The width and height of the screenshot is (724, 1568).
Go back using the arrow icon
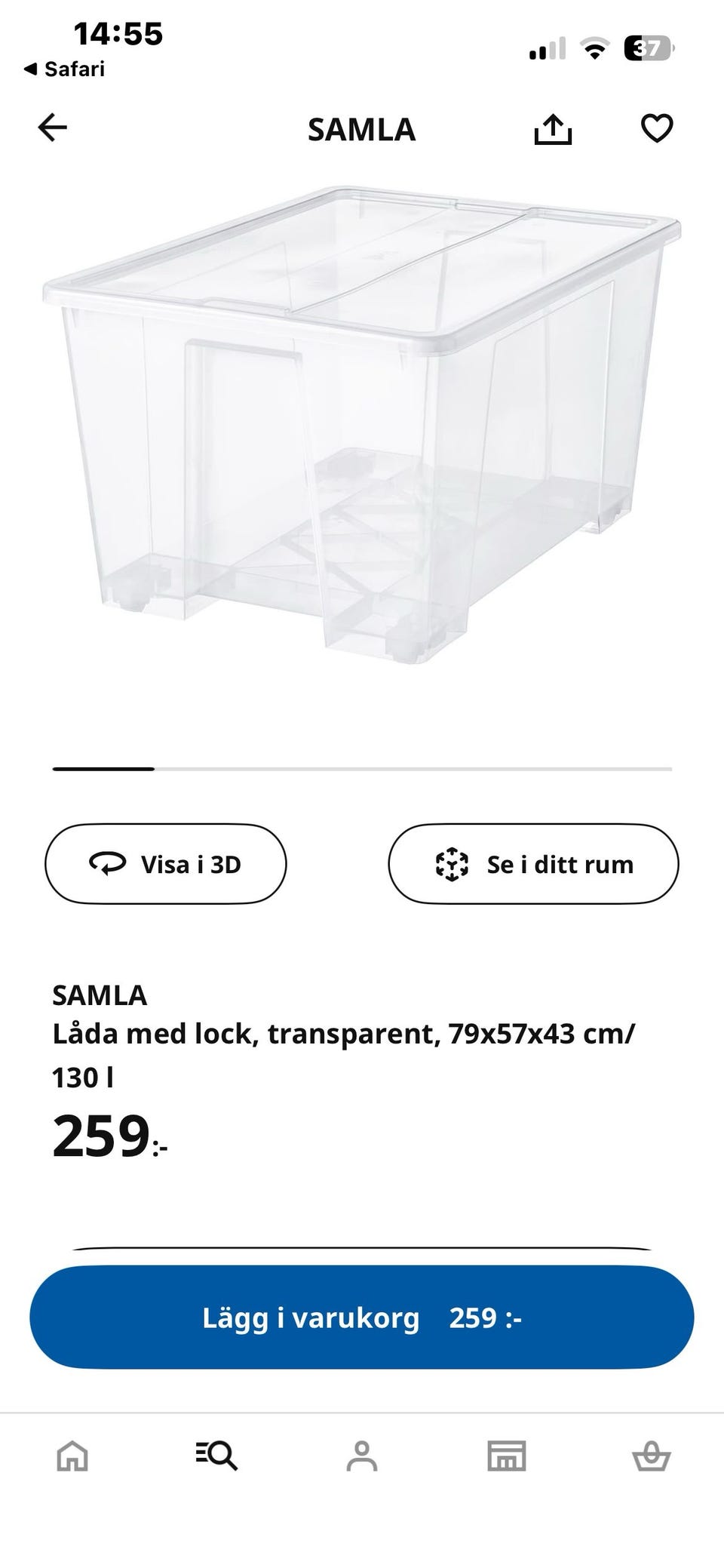tap(53, 128)
